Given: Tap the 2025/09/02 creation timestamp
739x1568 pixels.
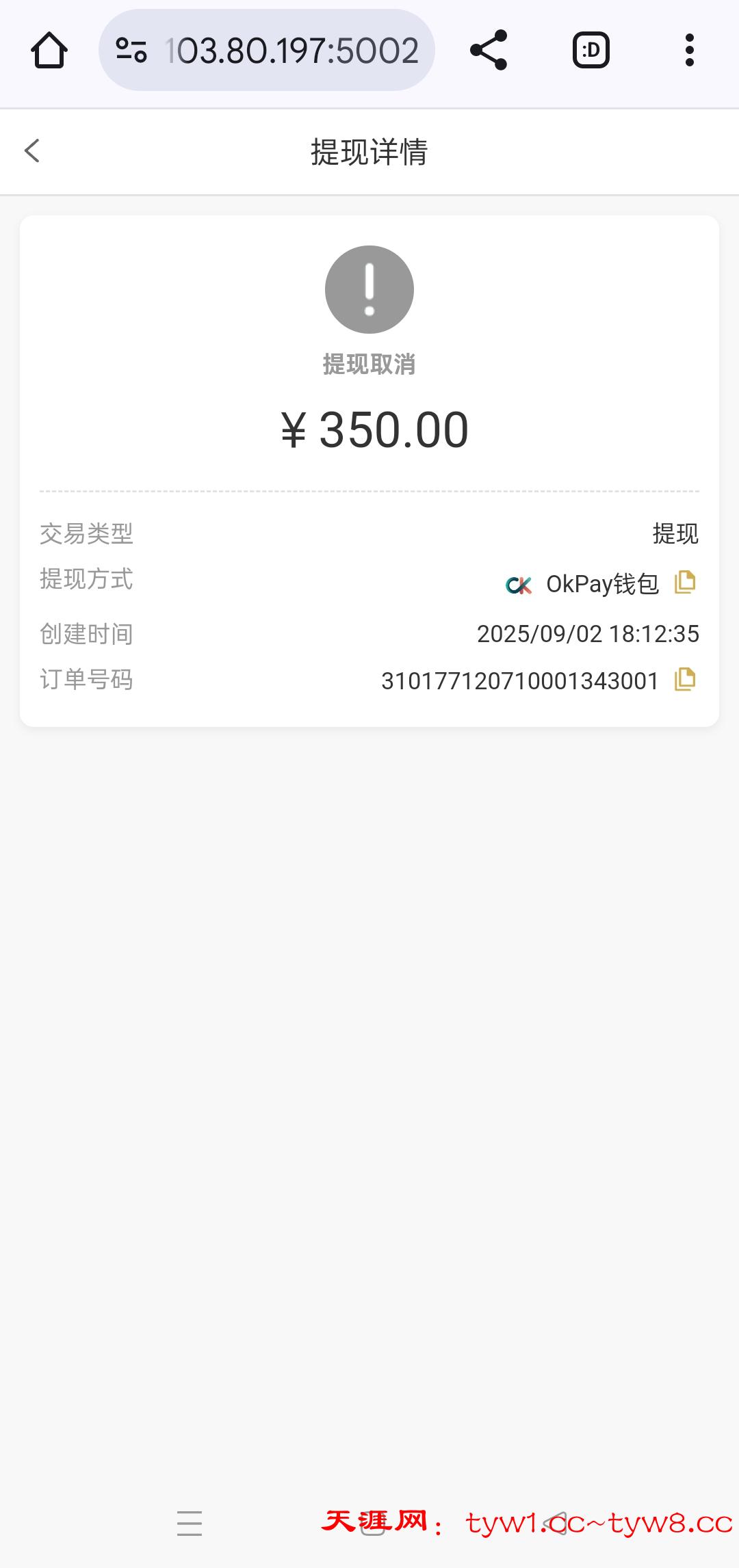Looking at the screenshot, I should (587, 634).
